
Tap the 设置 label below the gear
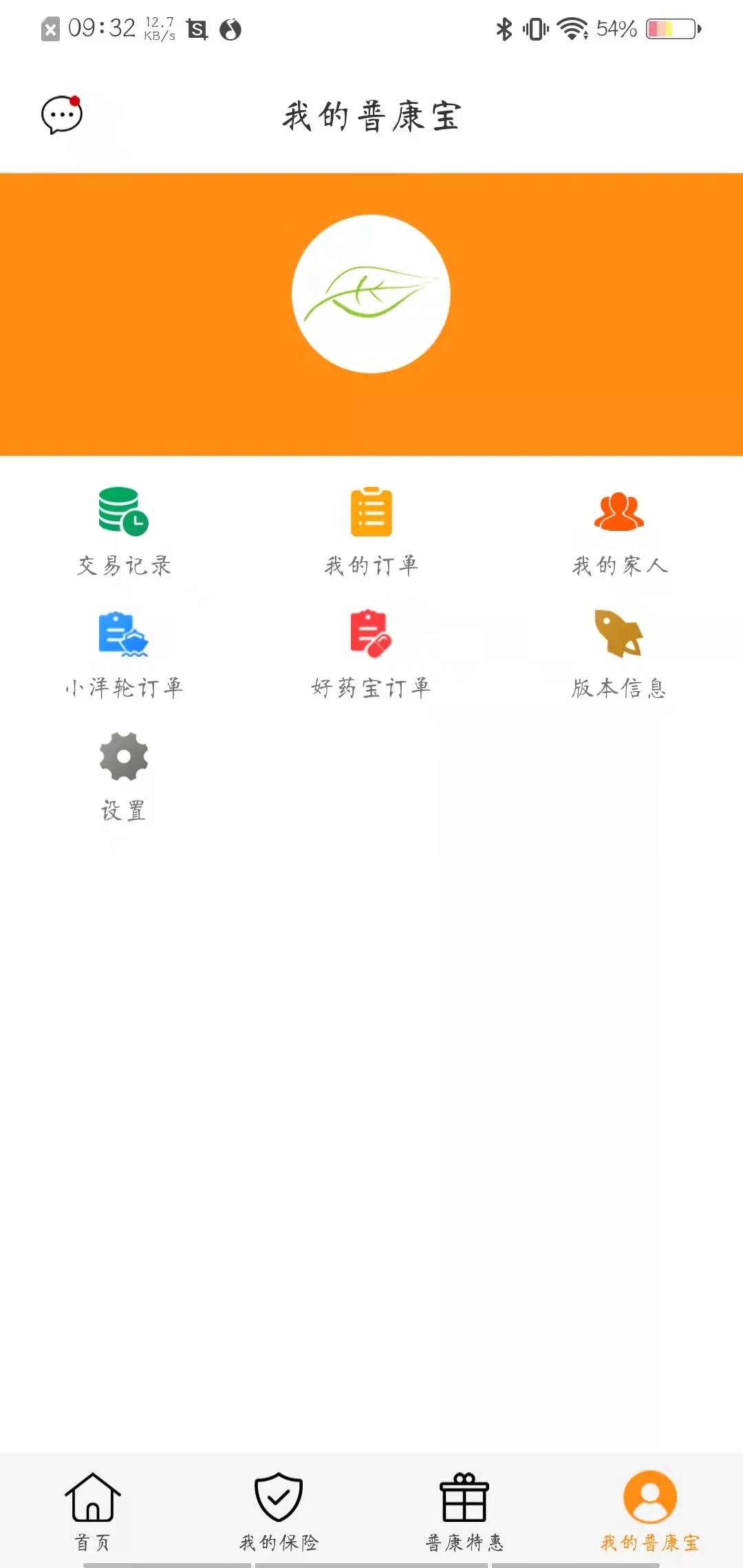tap(125, 810)
